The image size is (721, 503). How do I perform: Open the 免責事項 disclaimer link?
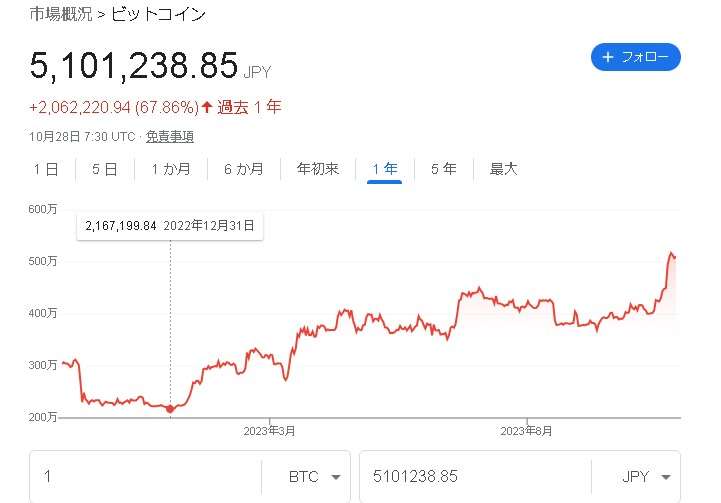coord(170,137)
